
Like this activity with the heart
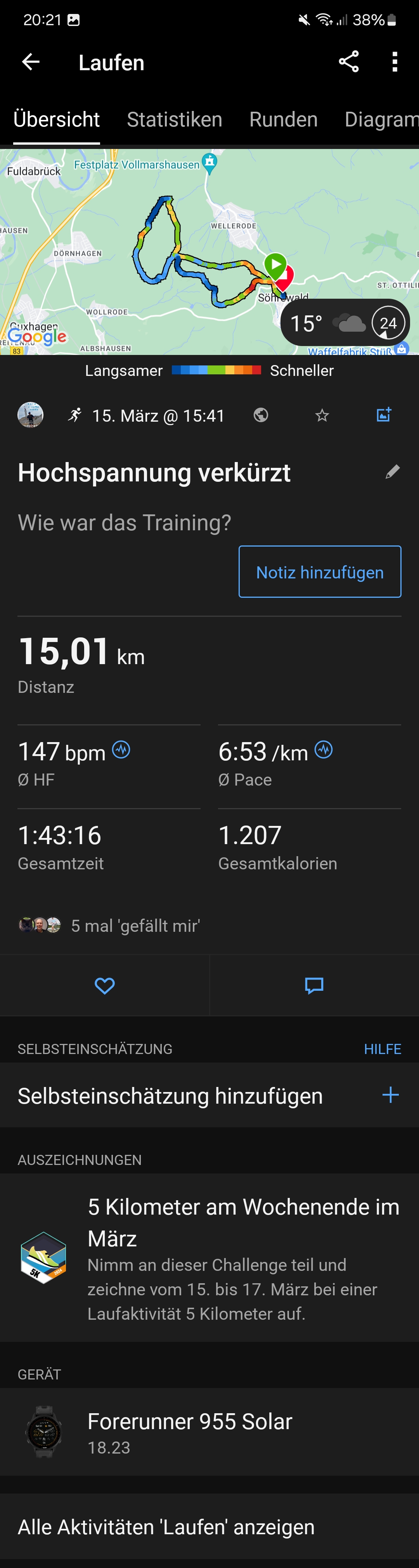coord(105,985)
